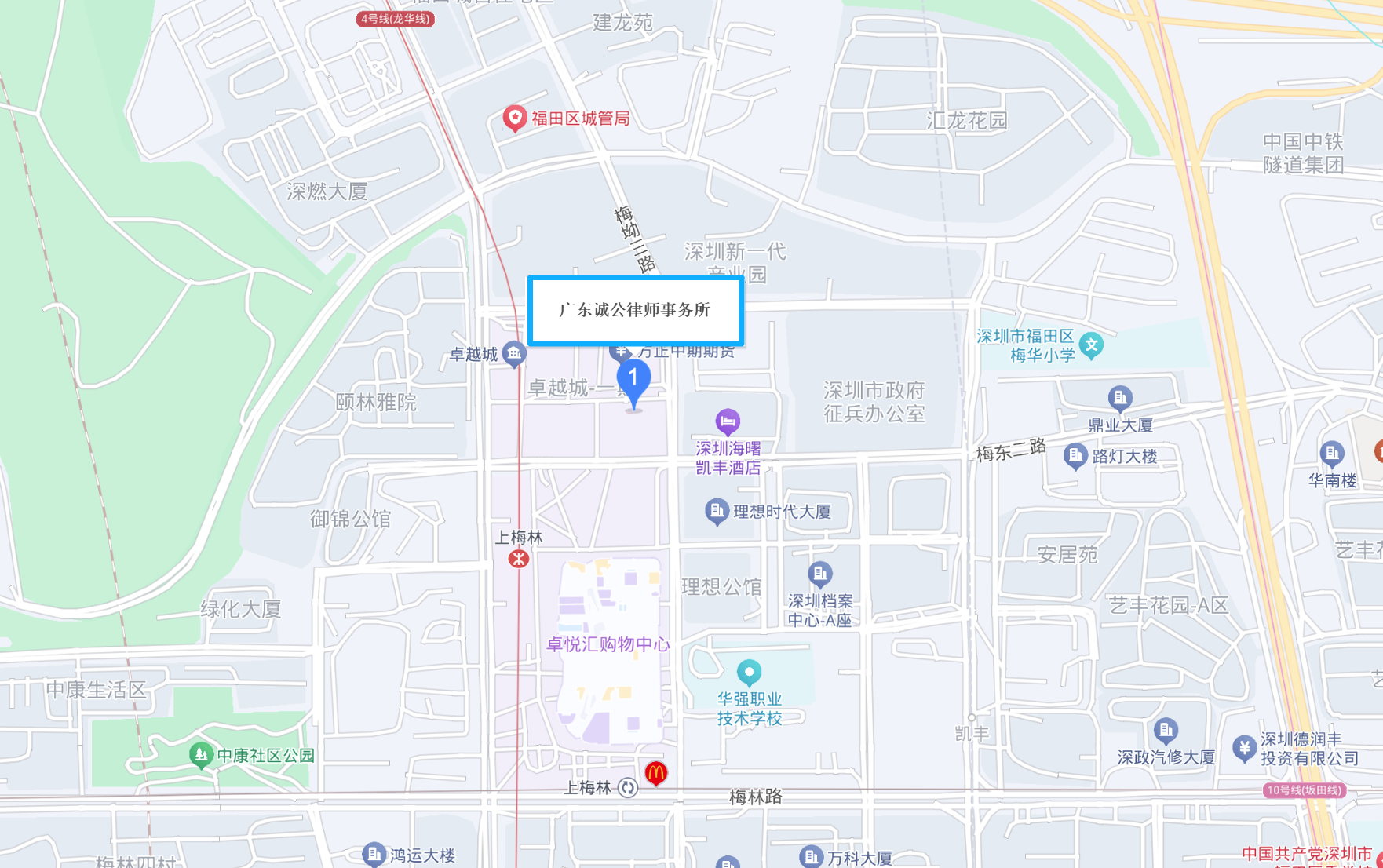Open the 广东诚公律师事务所 info label
The image size is (1383, 868).
(x=635, y=310)
